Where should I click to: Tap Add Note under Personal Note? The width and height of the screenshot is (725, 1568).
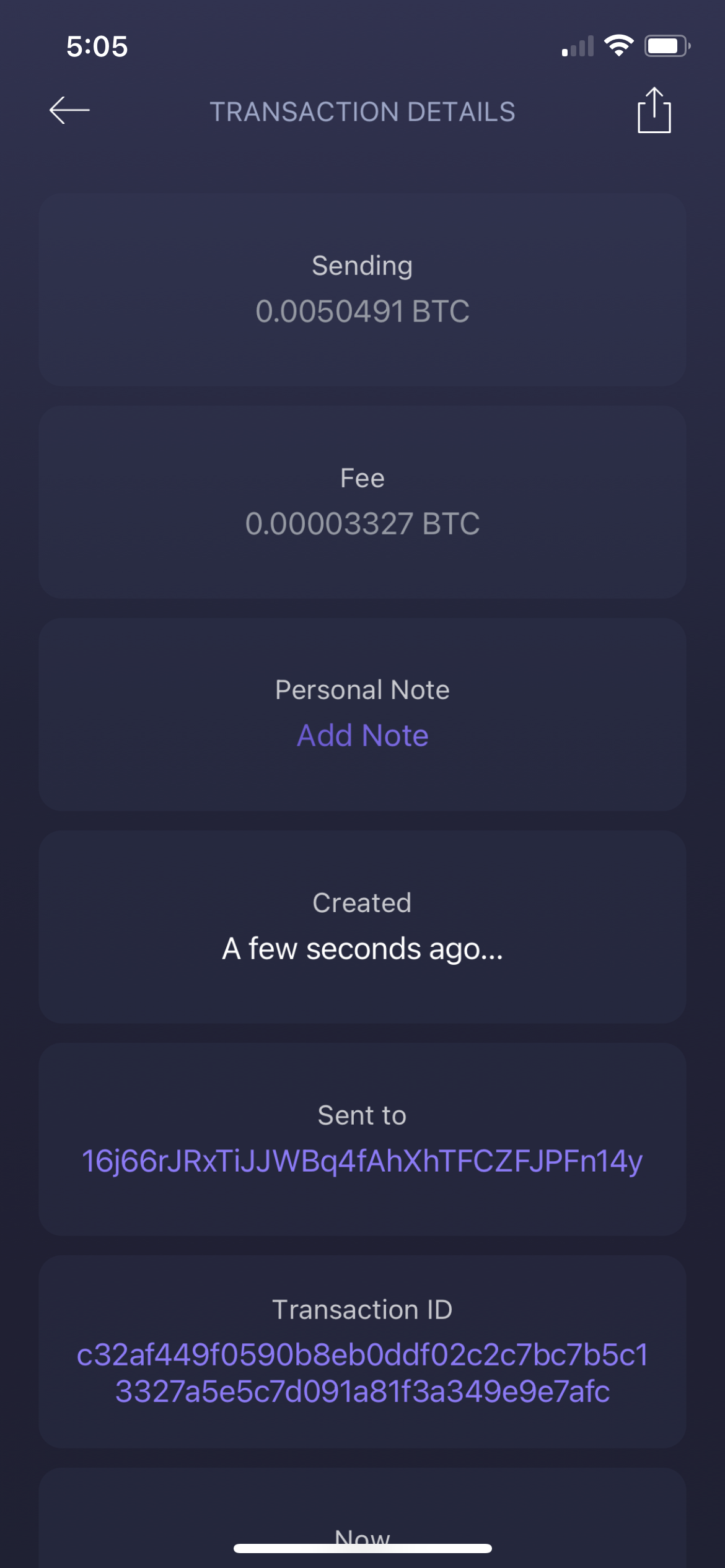click(362, 736)
